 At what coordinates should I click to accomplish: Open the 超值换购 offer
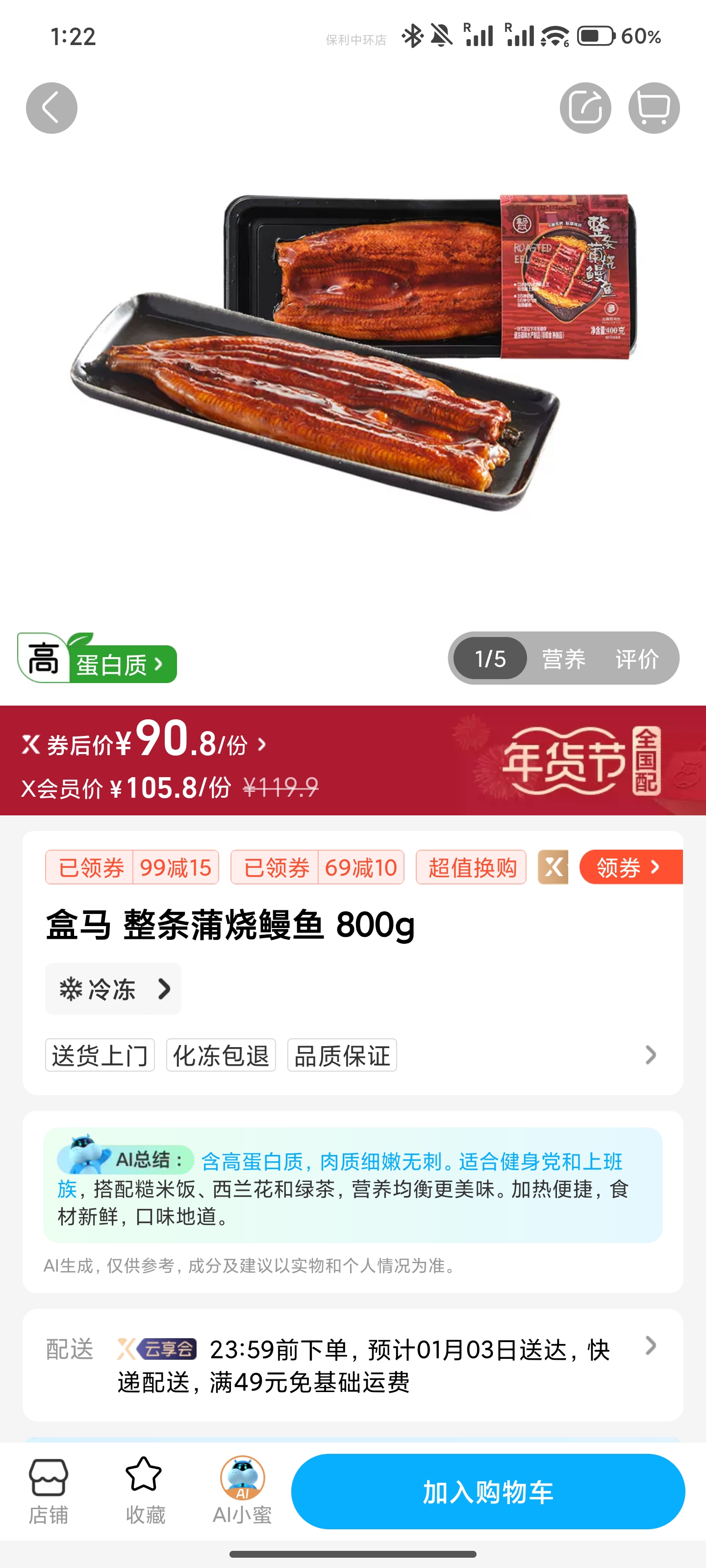[x=472, y=867]
